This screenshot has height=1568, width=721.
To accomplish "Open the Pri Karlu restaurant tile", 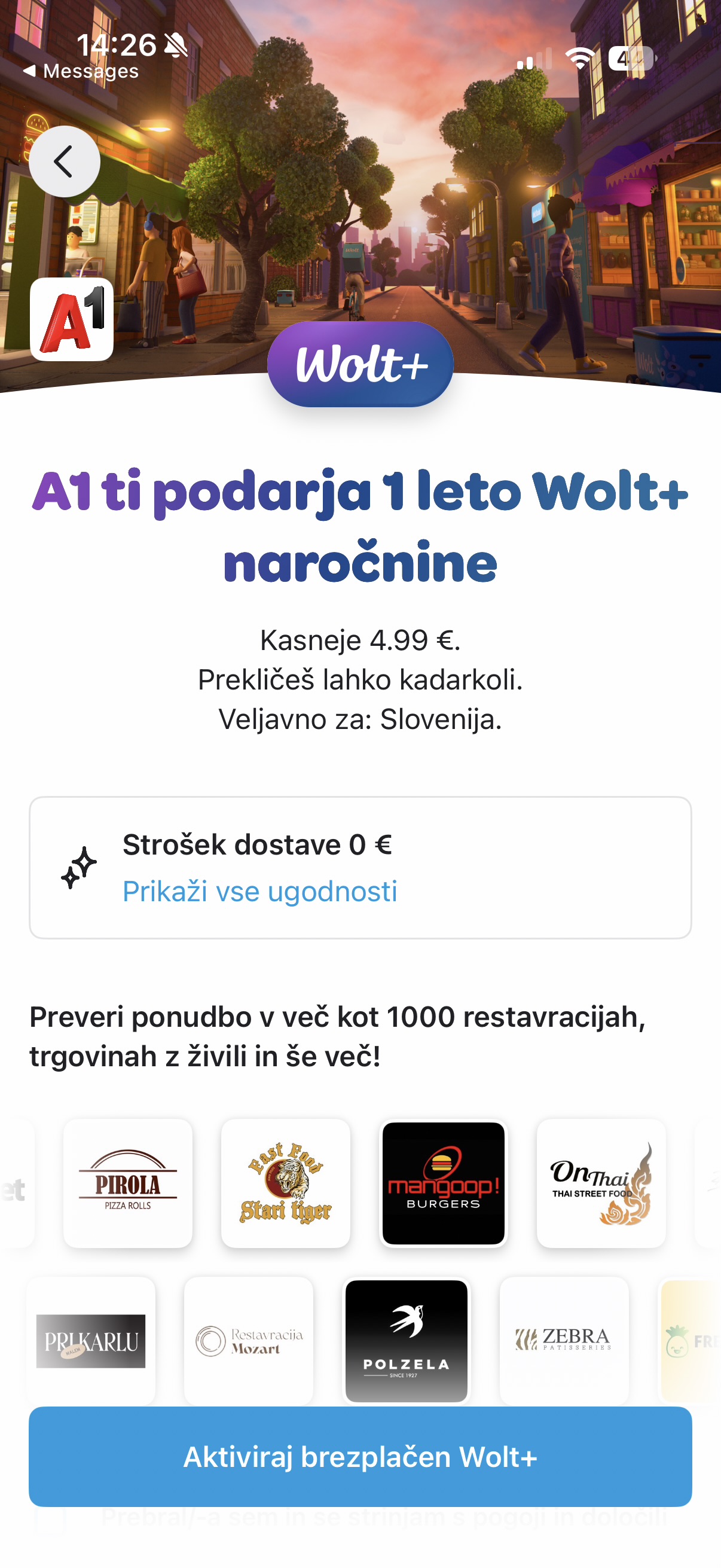I will point(91,1340).
